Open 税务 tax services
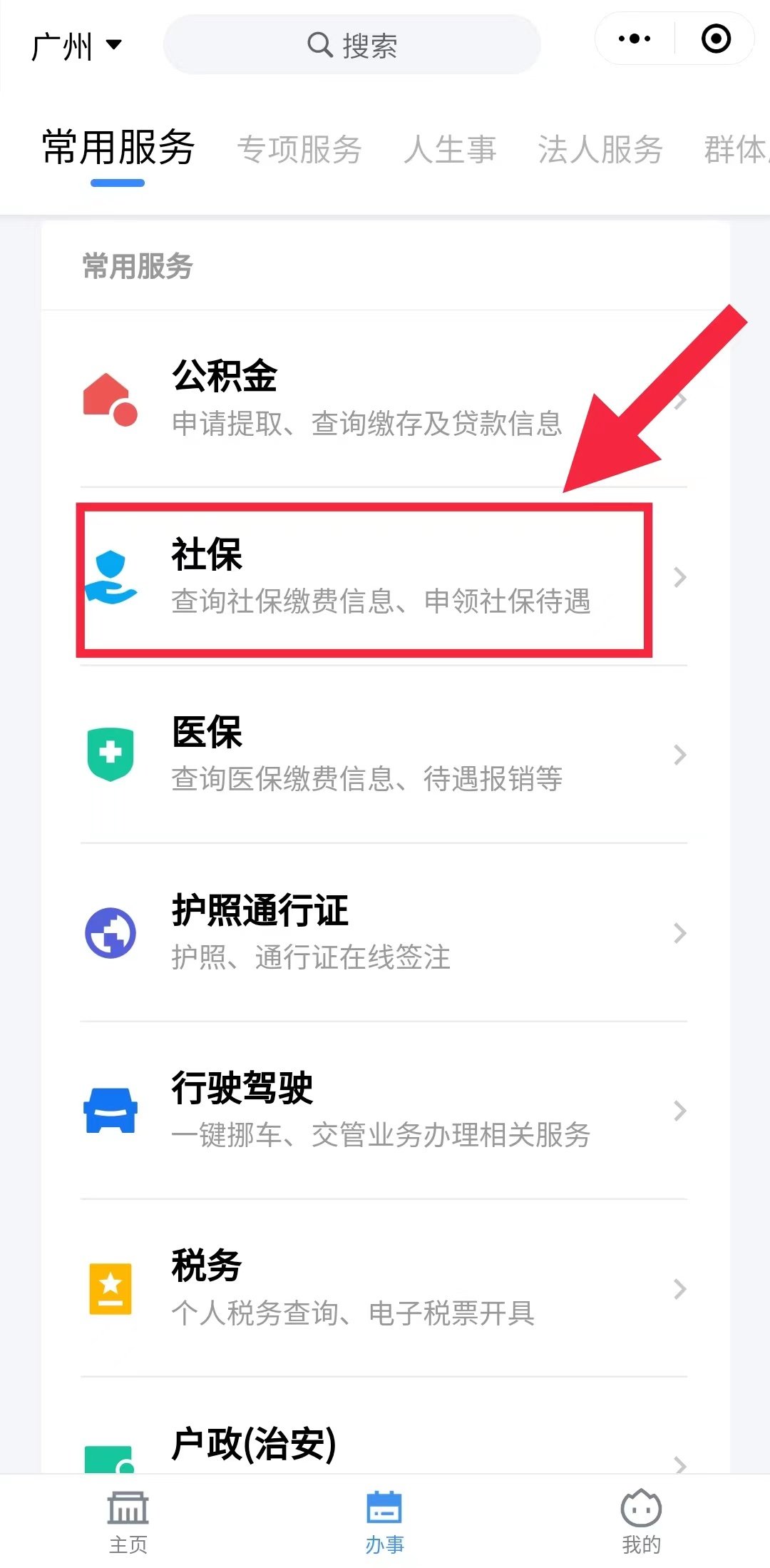This screenshot has width=770, height=1568. click(384, 1288)
